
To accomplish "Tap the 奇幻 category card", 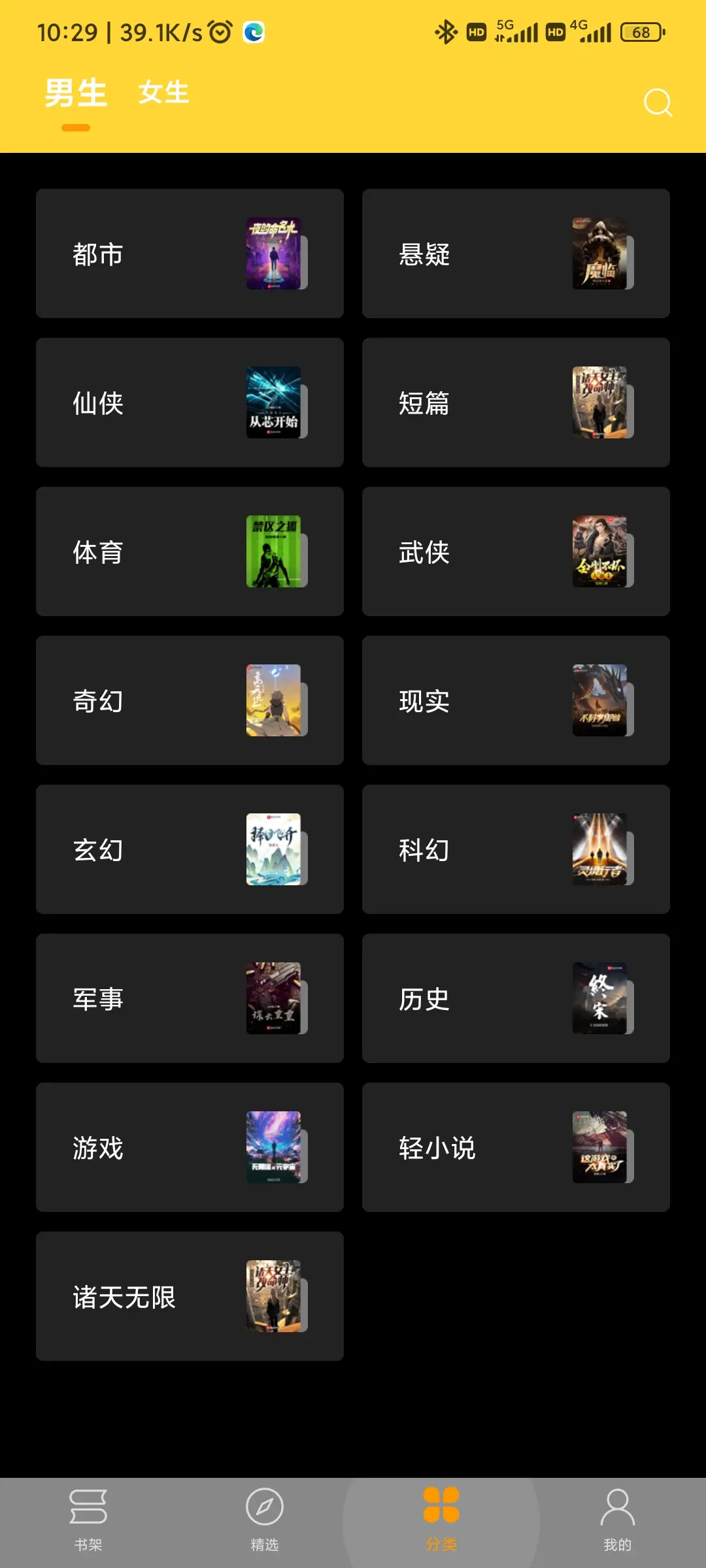I will (x=190, y=700).
